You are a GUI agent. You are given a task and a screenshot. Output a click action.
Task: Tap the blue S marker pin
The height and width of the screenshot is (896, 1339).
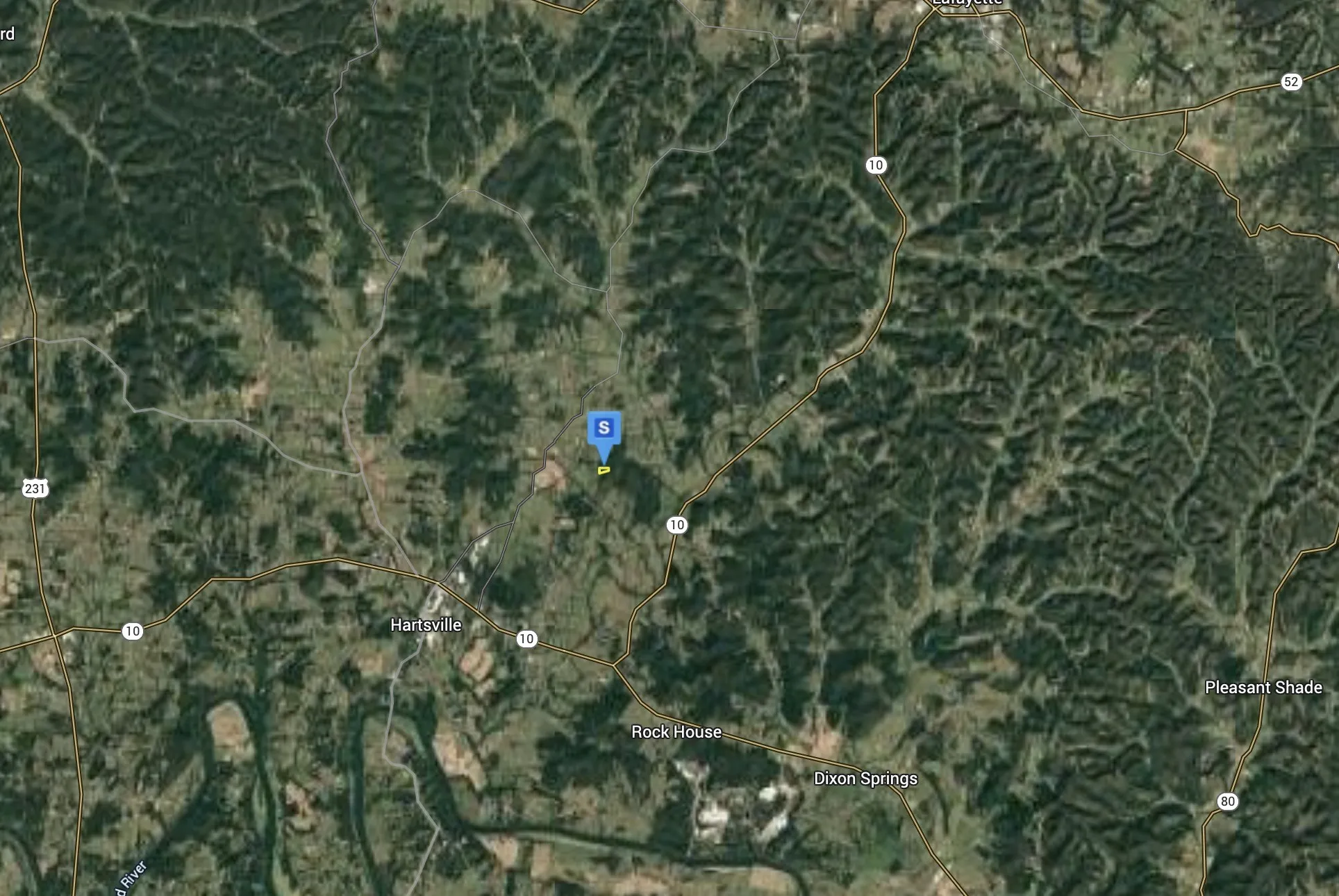(604, 429)
